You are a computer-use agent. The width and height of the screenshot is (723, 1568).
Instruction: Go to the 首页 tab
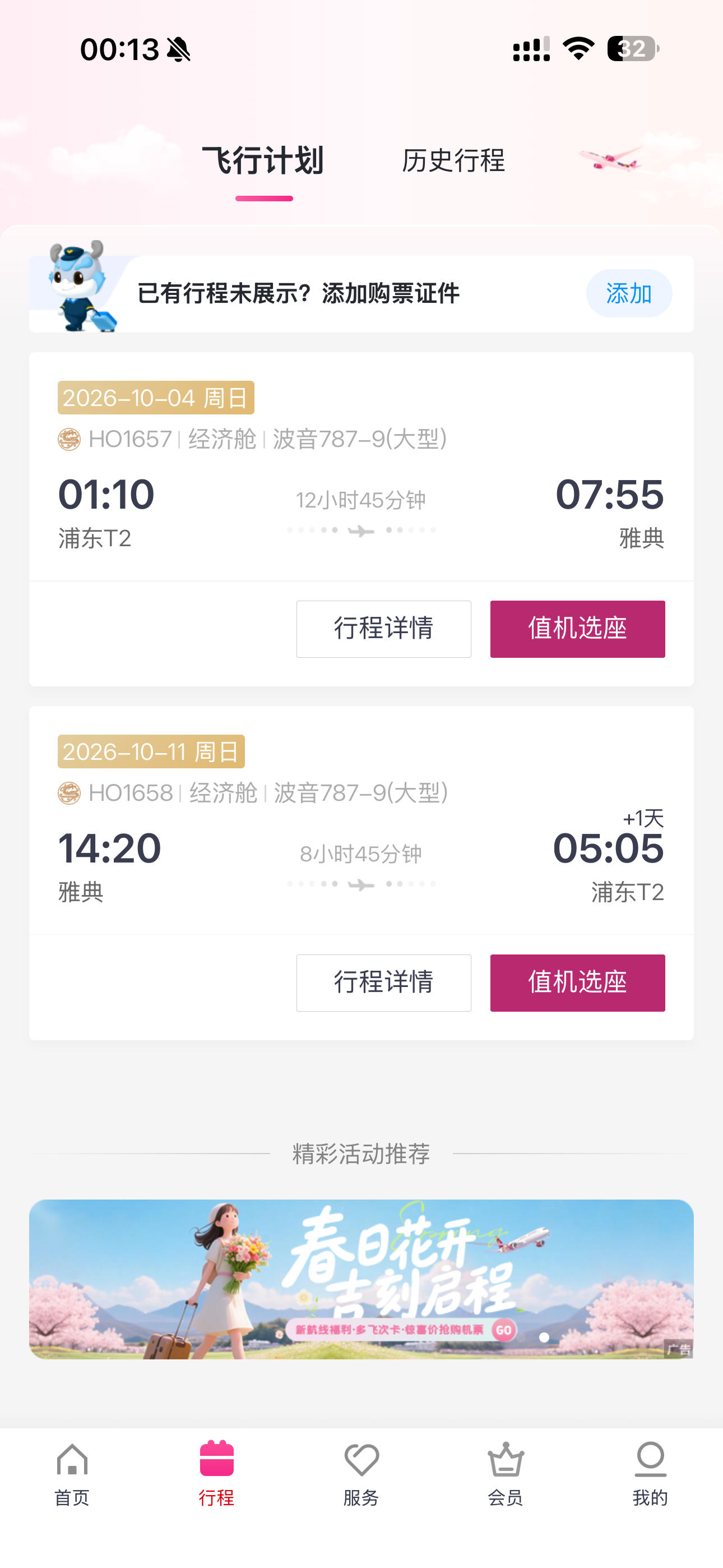[x=72, y=1473]
